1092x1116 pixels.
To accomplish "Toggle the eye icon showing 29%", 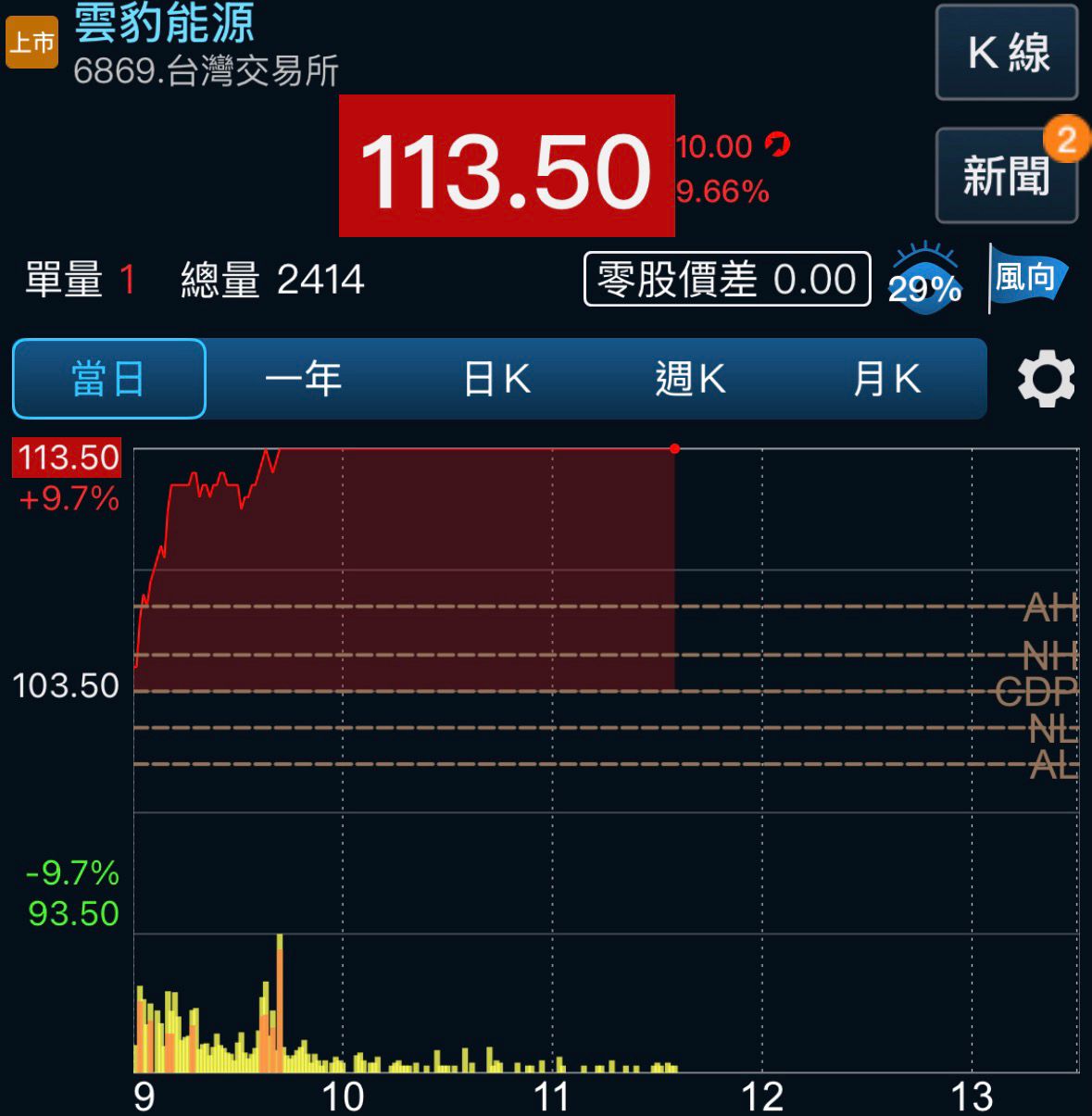I will [x=923, y=278].
